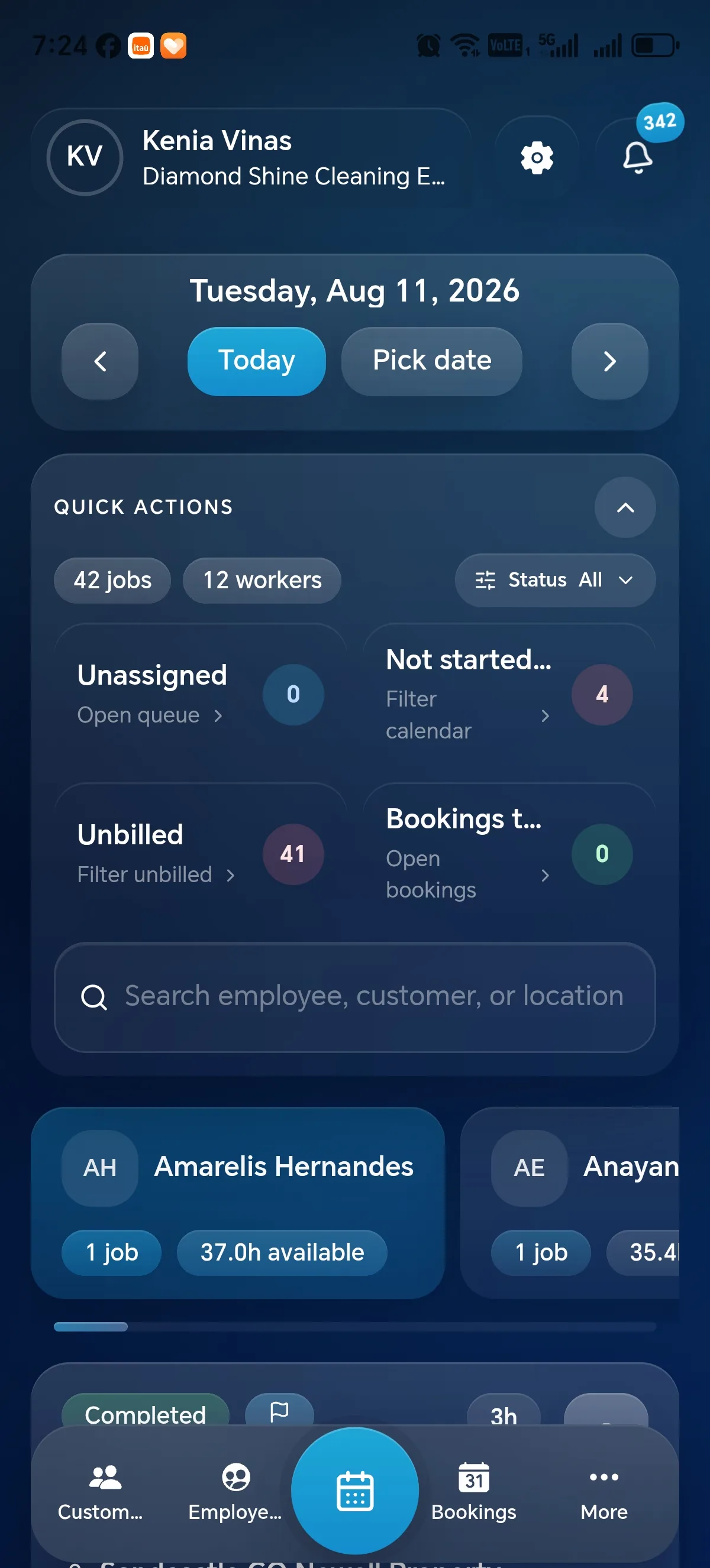710x1568 pixels.
Task: Switch to the Customers tab
Action: (101, 1492)
